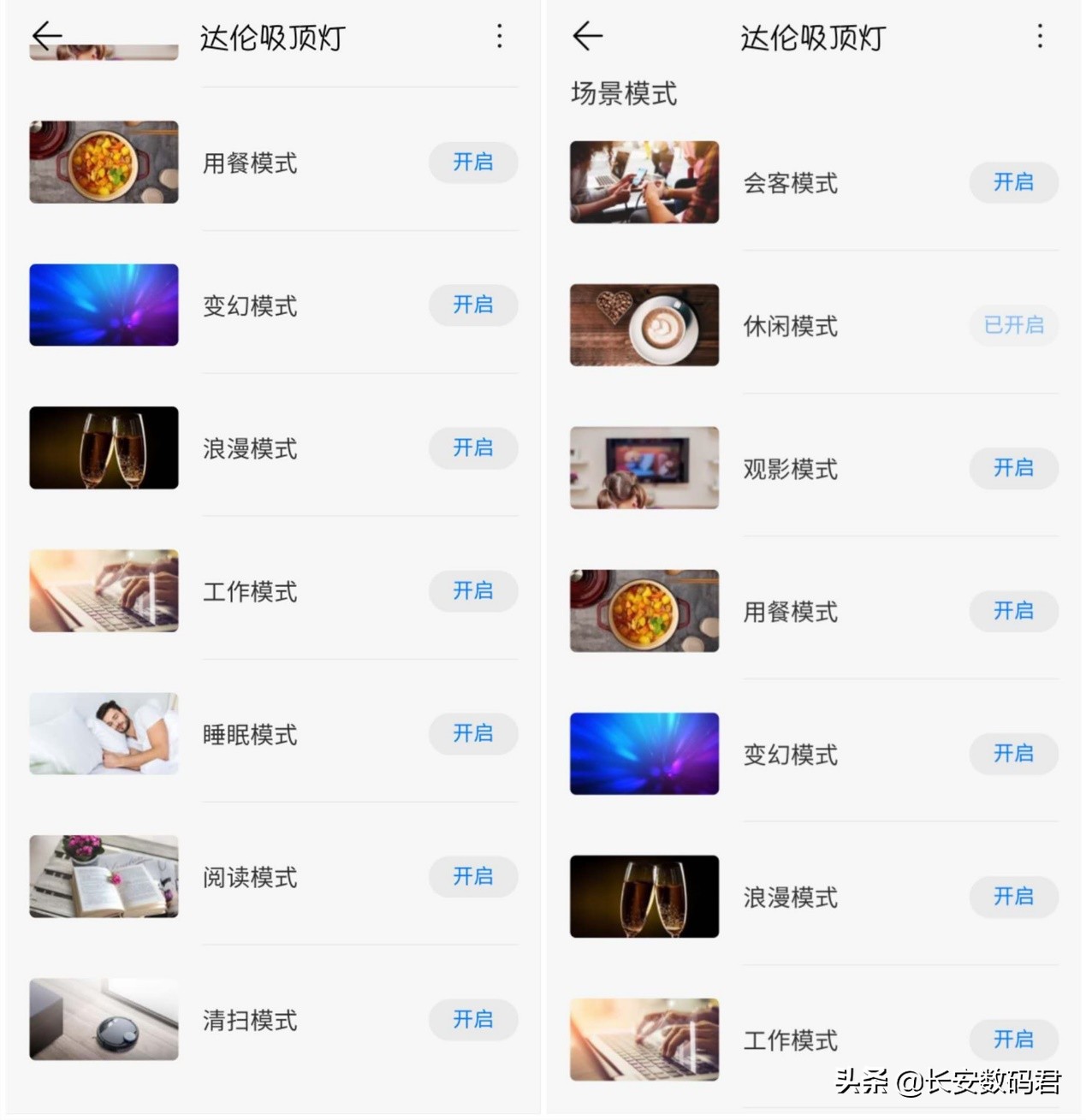Image resolution: width=1086 pixels, height=1120 pixels.
Task: Enable 会客模式 in the right panel
Action: tap(1013, 182)
